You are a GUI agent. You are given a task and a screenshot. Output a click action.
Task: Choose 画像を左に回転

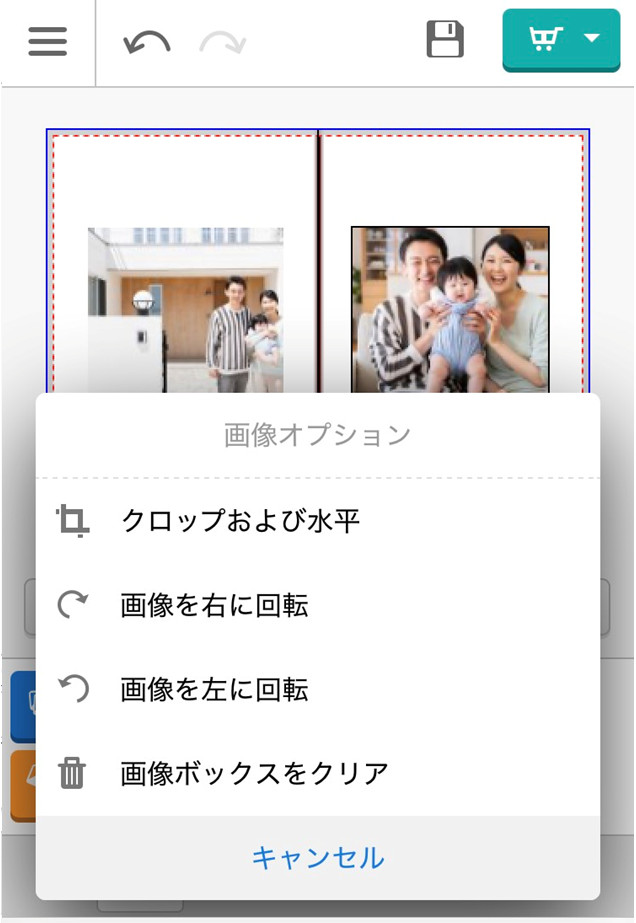[x=214, y=689]
